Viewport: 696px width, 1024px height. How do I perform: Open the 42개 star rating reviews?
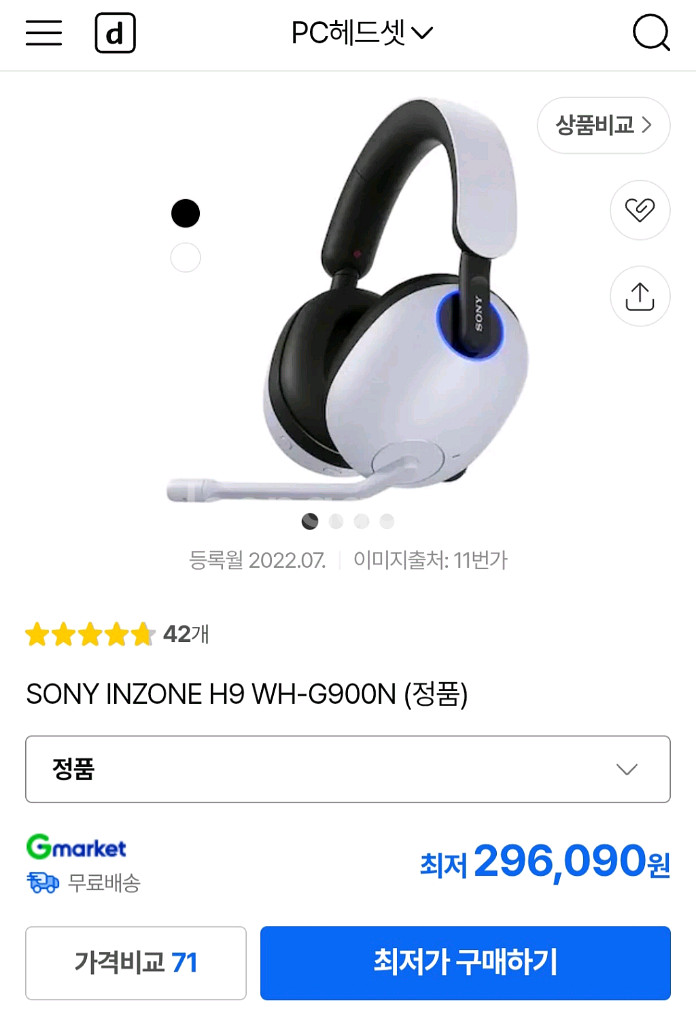point(118,634)
